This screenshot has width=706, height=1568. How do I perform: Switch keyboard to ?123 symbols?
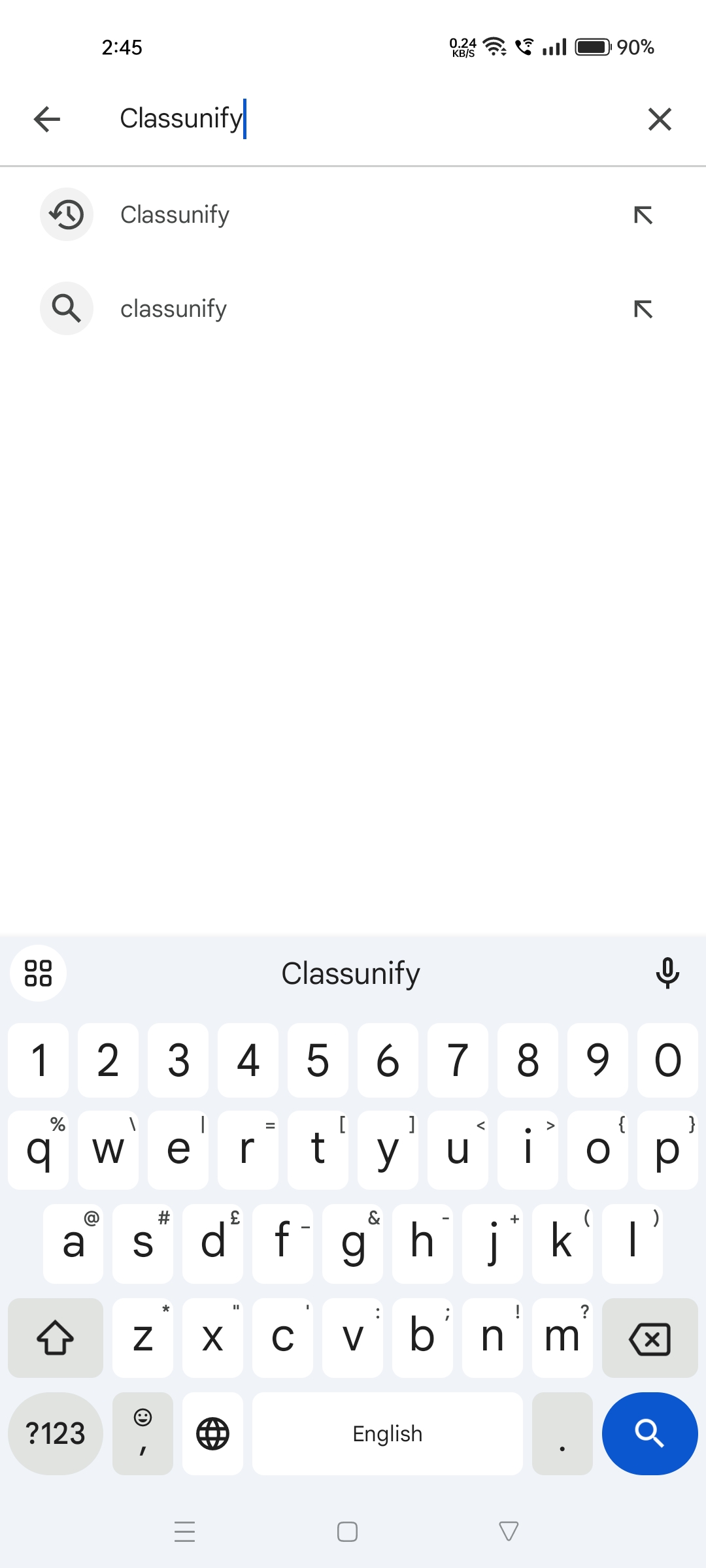pos(56,1433)
